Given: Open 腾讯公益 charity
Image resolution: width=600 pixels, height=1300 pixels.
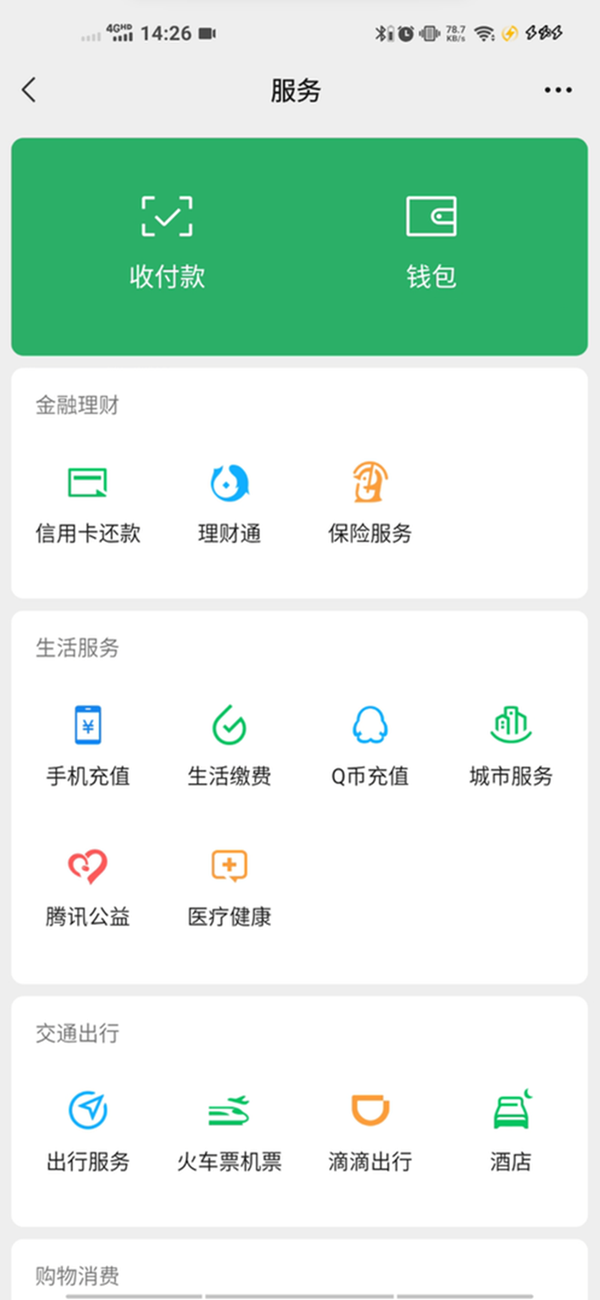Looking at the screenshot, I should (88, 886).
